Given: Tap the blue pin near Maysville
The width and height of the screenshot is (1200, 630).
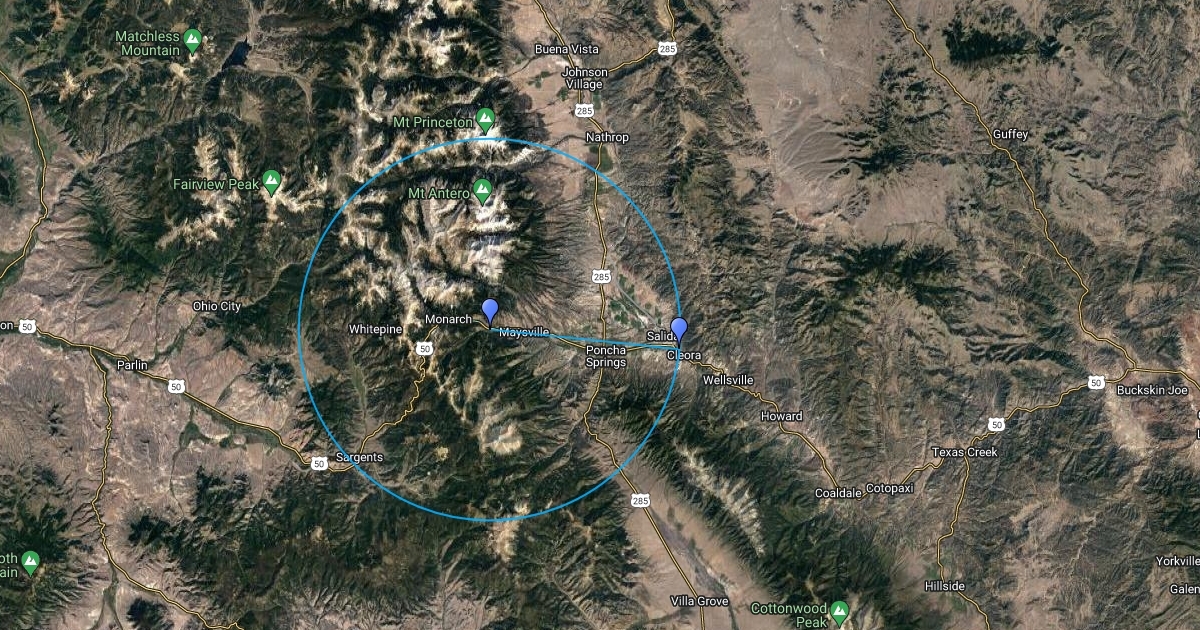Looking at the screenshot, I should tap(490, 310).
